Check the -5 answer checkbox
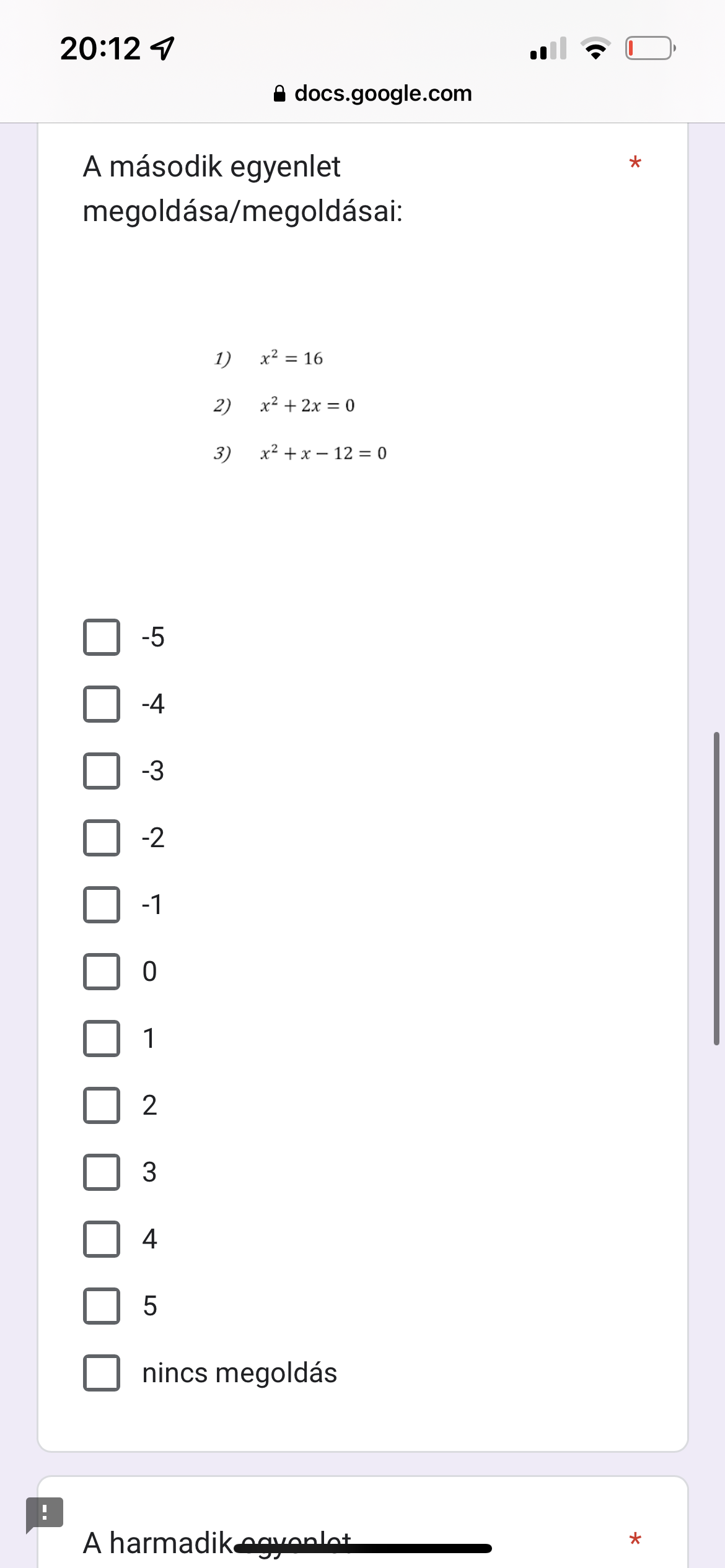 click(102, 637)
